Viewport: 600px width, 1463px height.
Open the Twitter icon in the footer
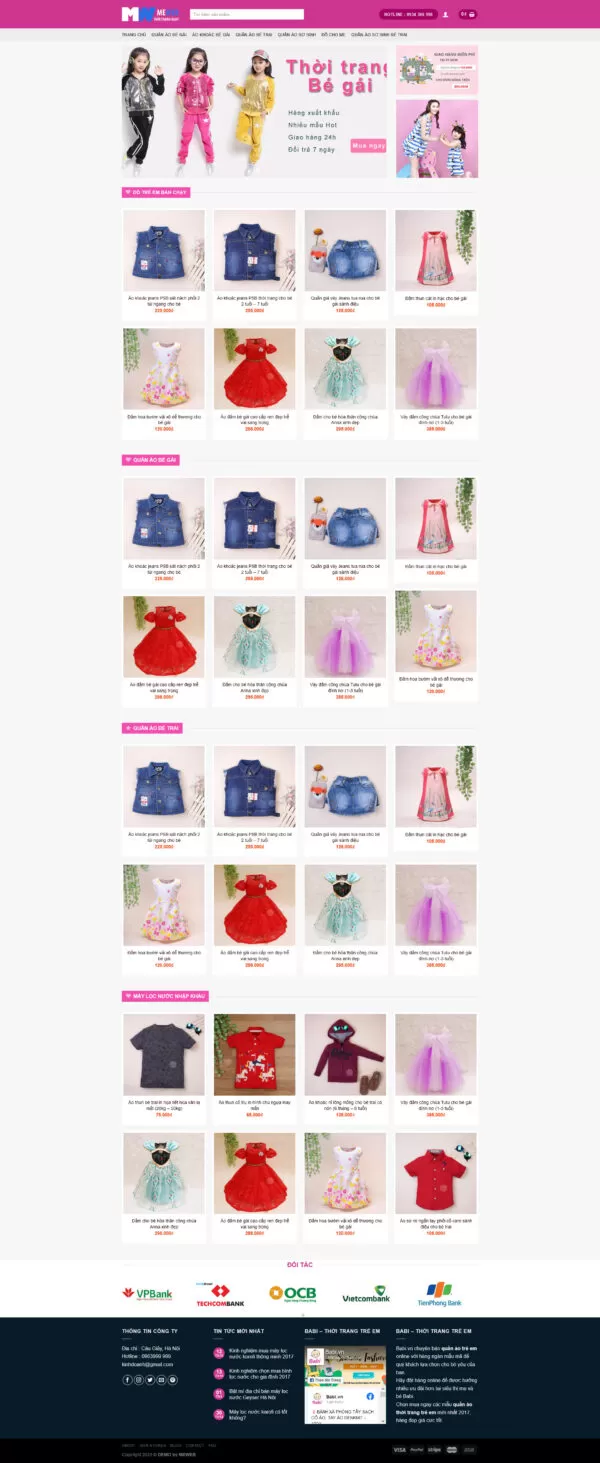tap(149, 1379)
